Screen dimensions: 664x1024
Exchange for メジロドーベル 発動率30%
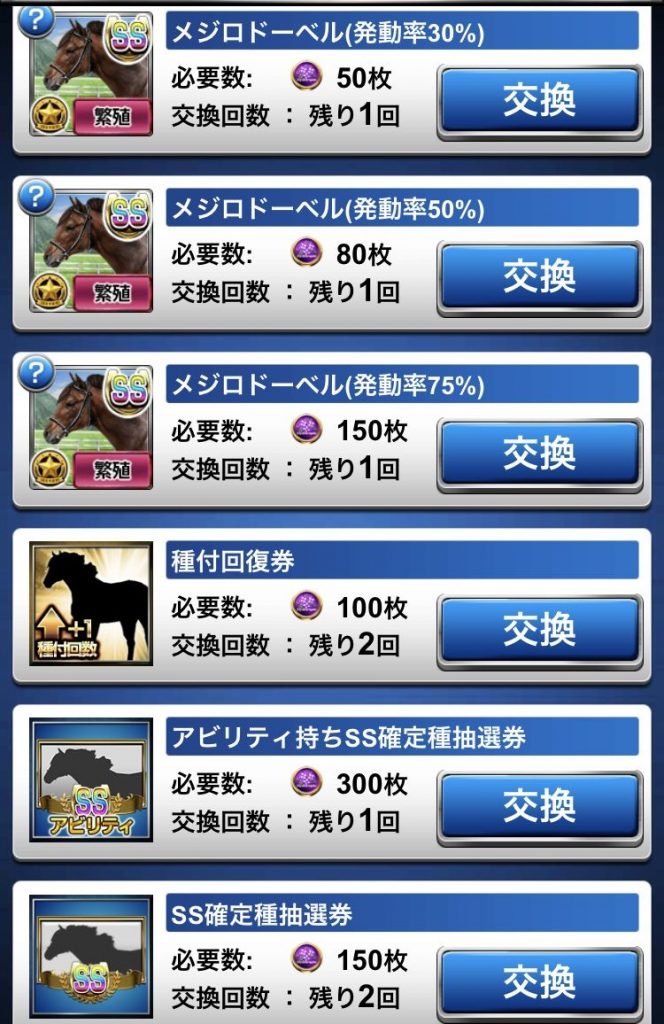coord(539,101)
